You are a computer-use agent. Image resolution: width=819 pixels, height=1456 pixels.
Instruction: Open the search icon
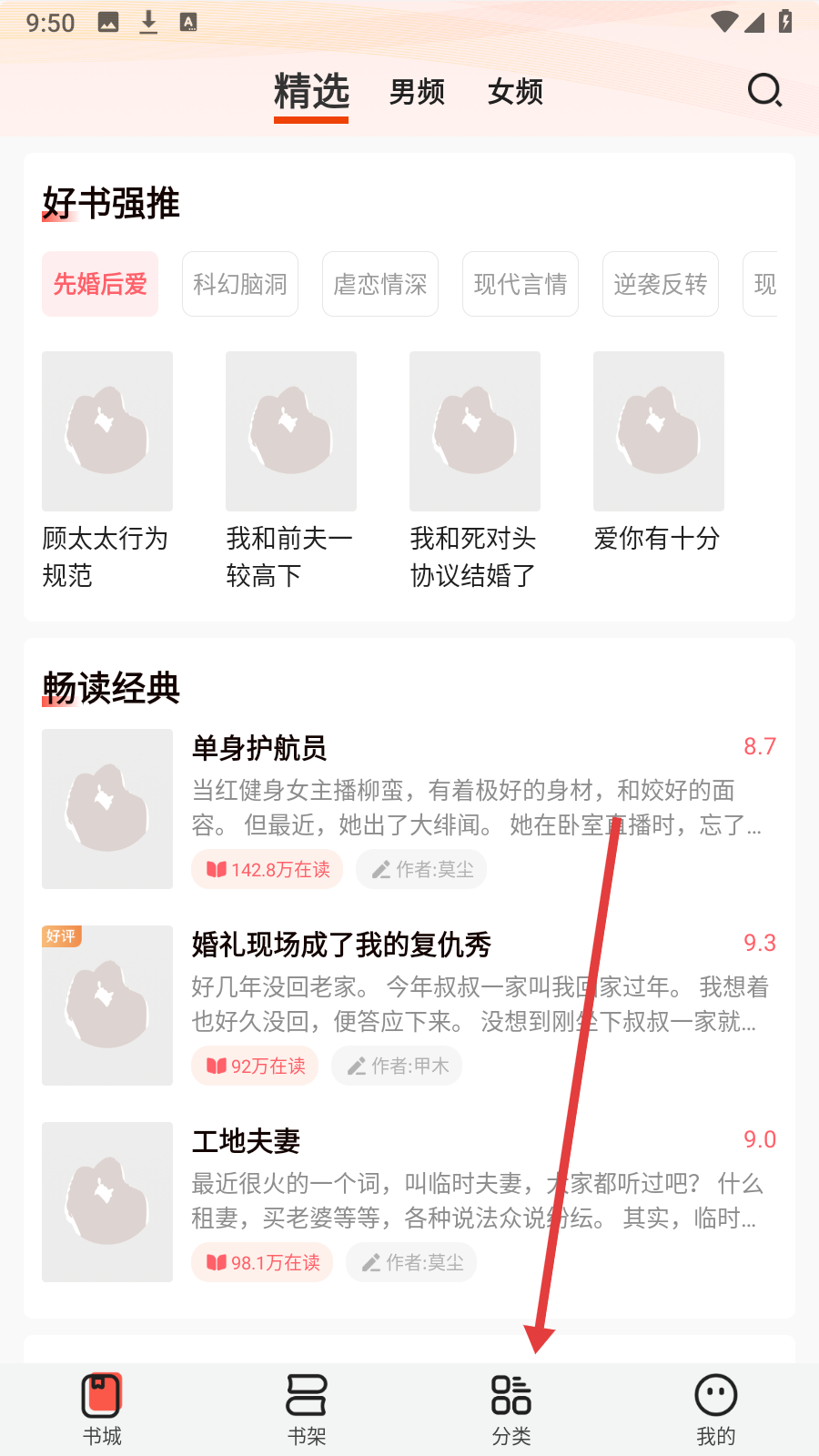(x=763, y=90)
